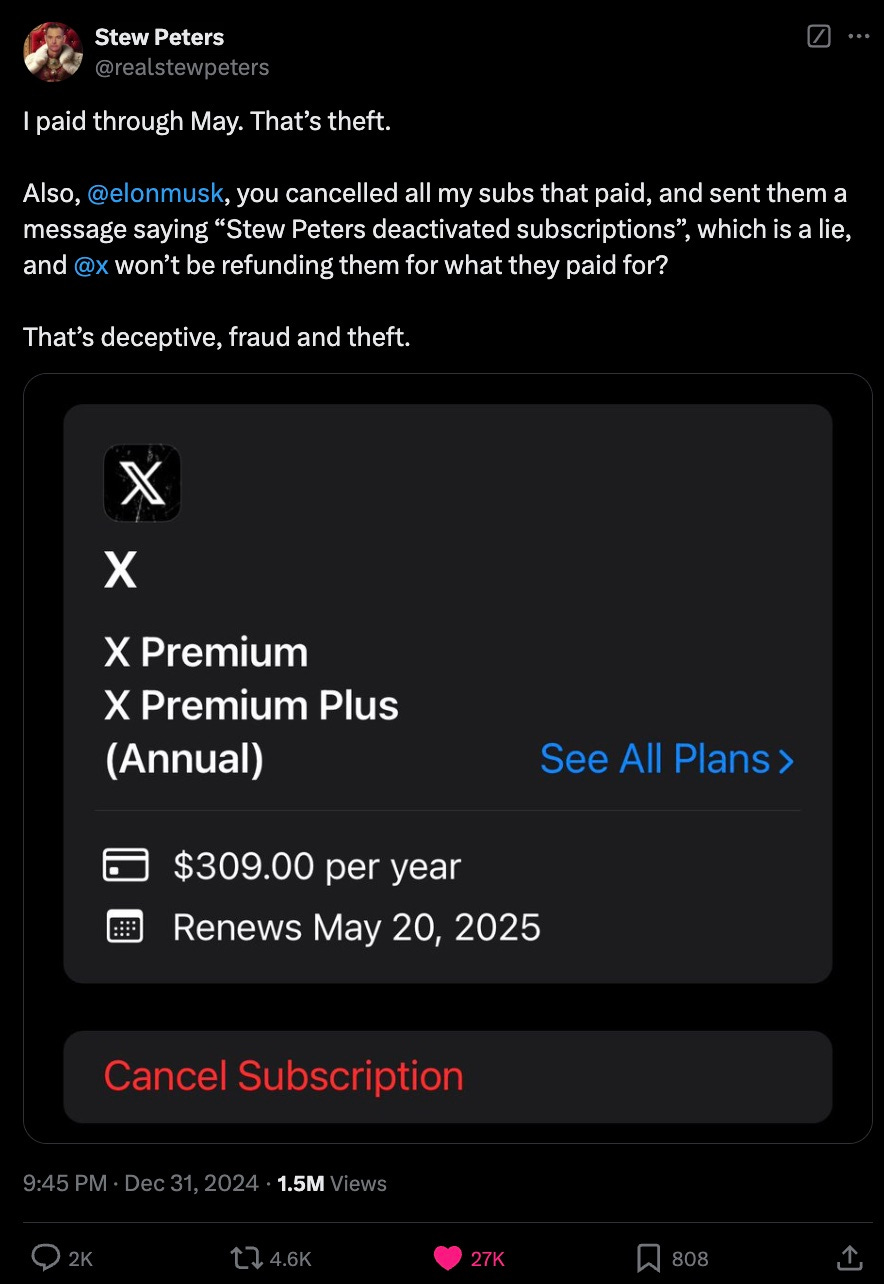Bookmark this post
Screen dimensions: 884x1284
click(648, 1257)
